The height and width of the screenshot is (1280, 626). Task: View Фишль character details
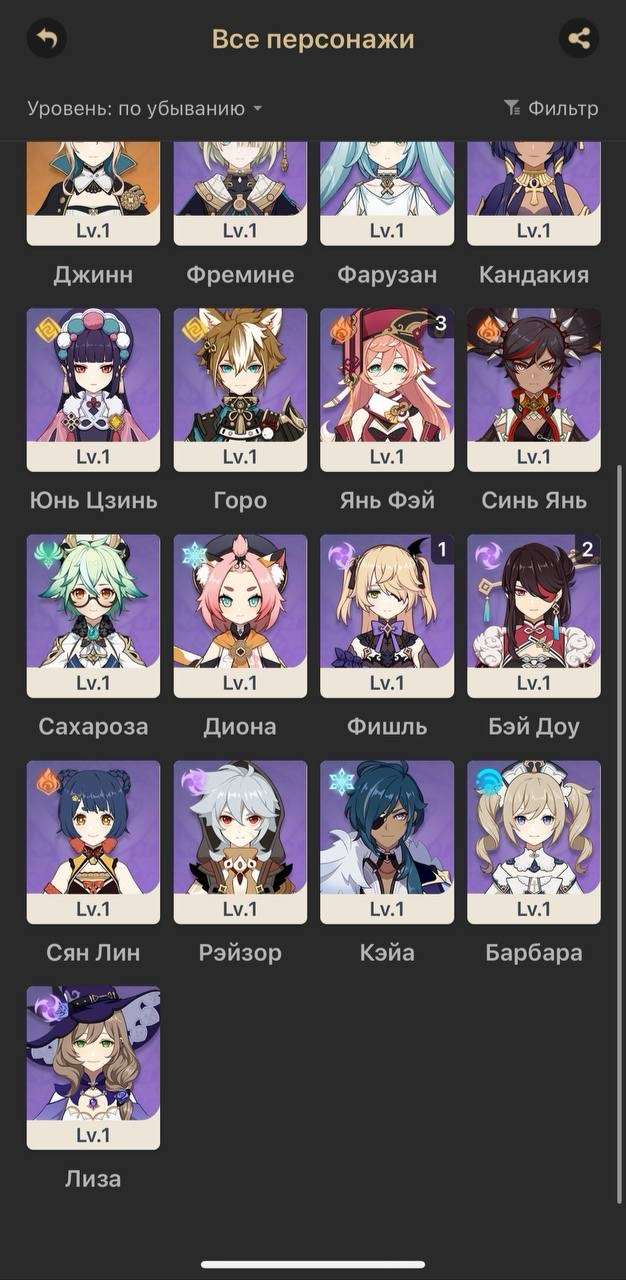coord(386,615)
